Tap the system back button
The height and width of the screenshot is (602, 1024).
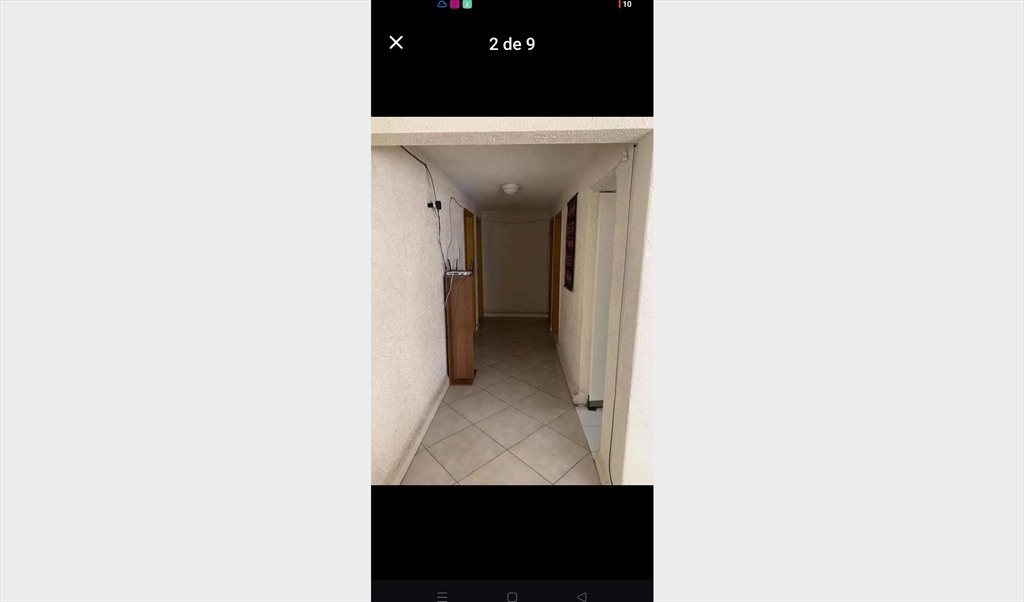click(581, 596)
